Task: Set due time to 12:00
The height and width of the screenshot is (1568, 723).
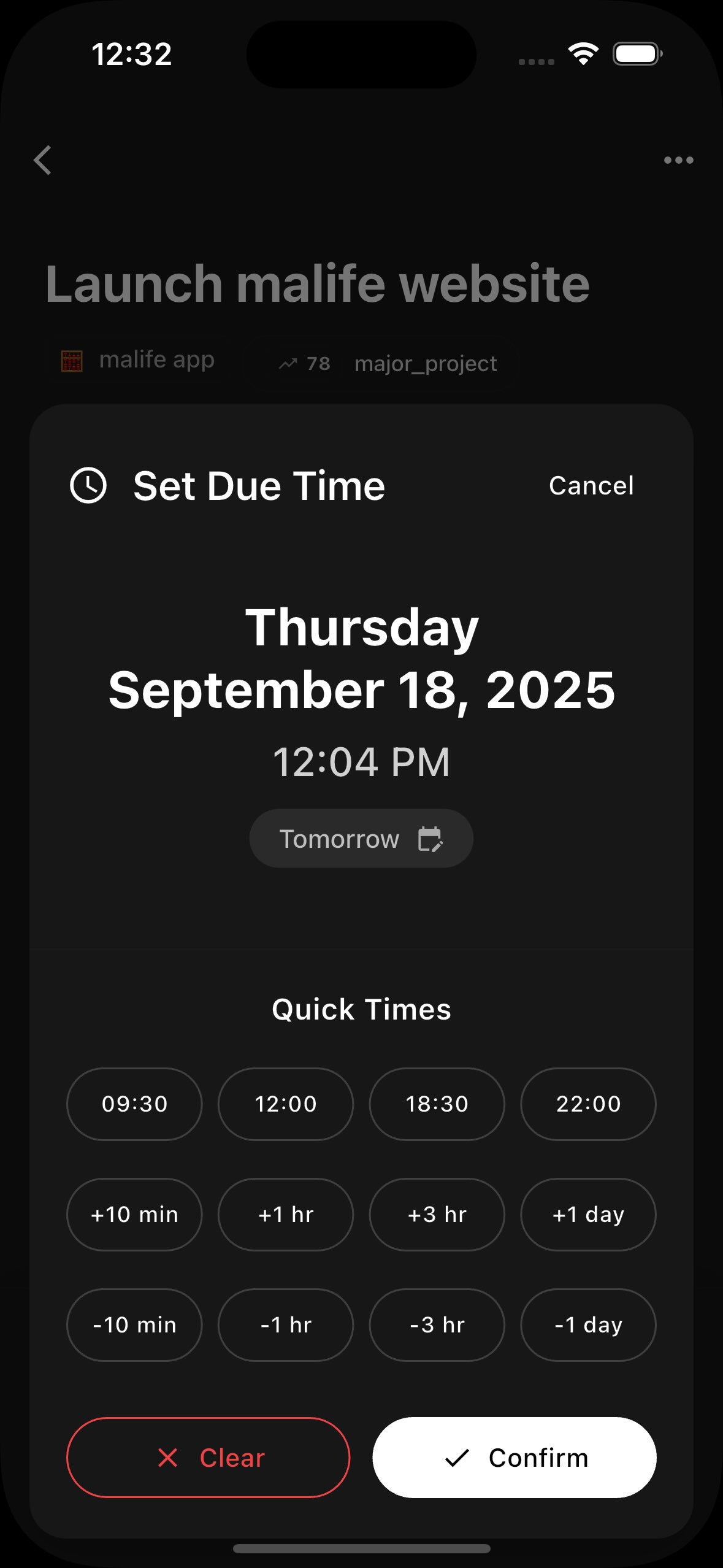Action: click(286, 1104)
